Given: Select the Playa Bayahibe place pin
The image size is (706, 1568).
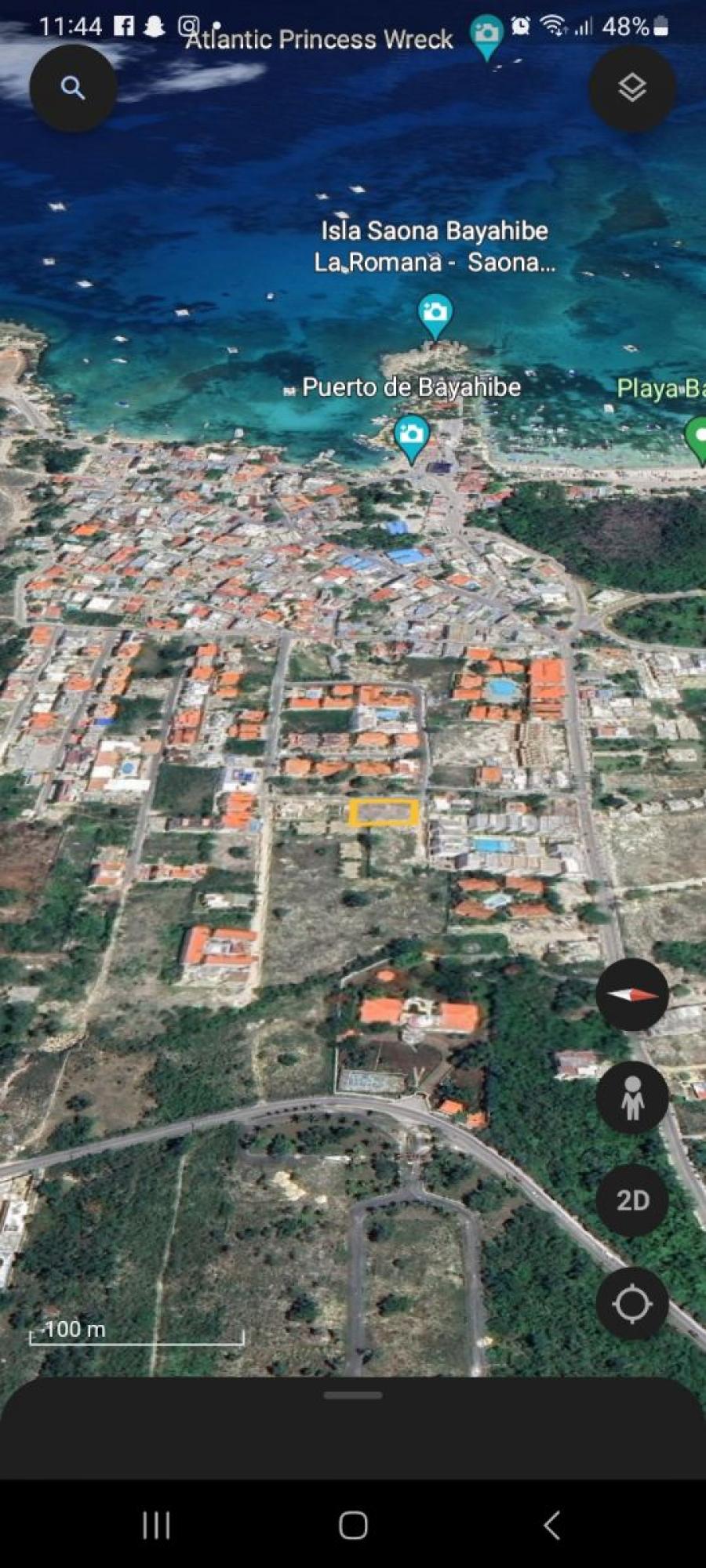Looking at the screenshot, I should point(697,437).
